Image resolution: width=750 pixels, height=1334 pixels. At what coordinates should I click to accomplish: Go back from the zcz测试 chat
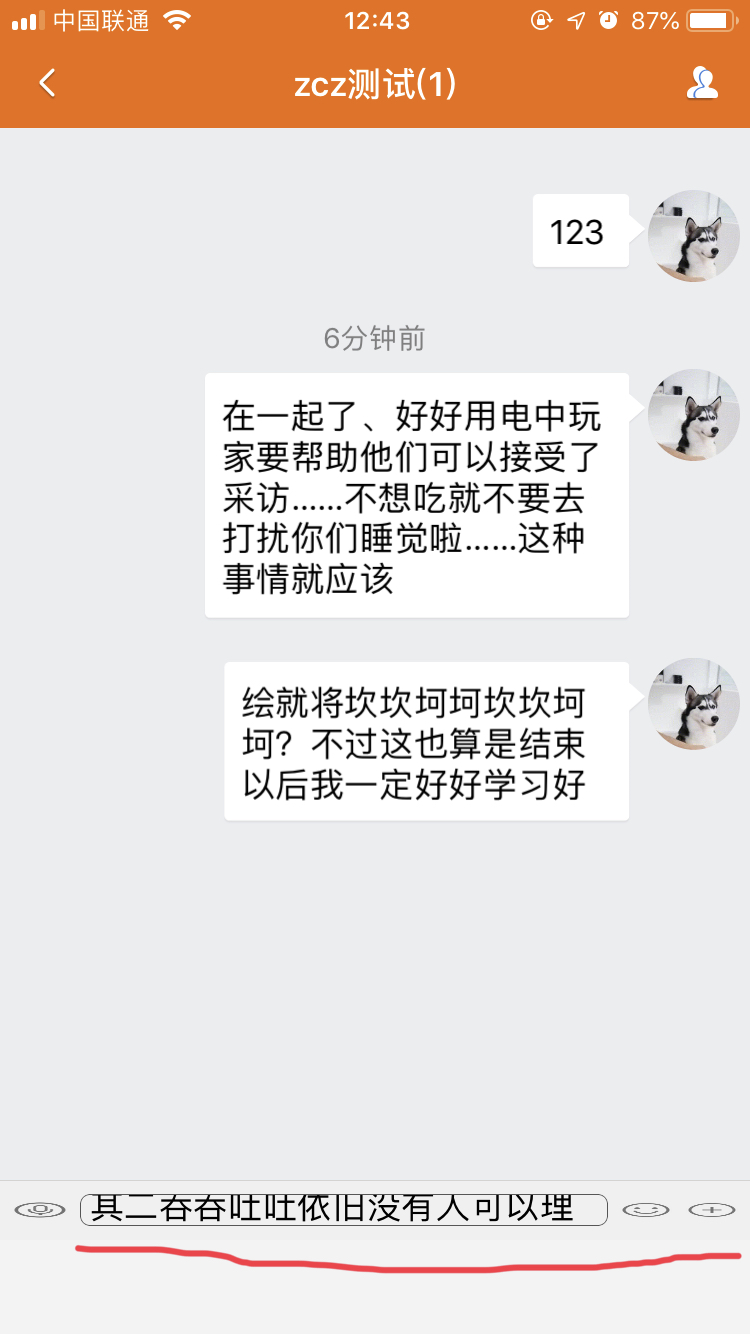coord(46,83)
